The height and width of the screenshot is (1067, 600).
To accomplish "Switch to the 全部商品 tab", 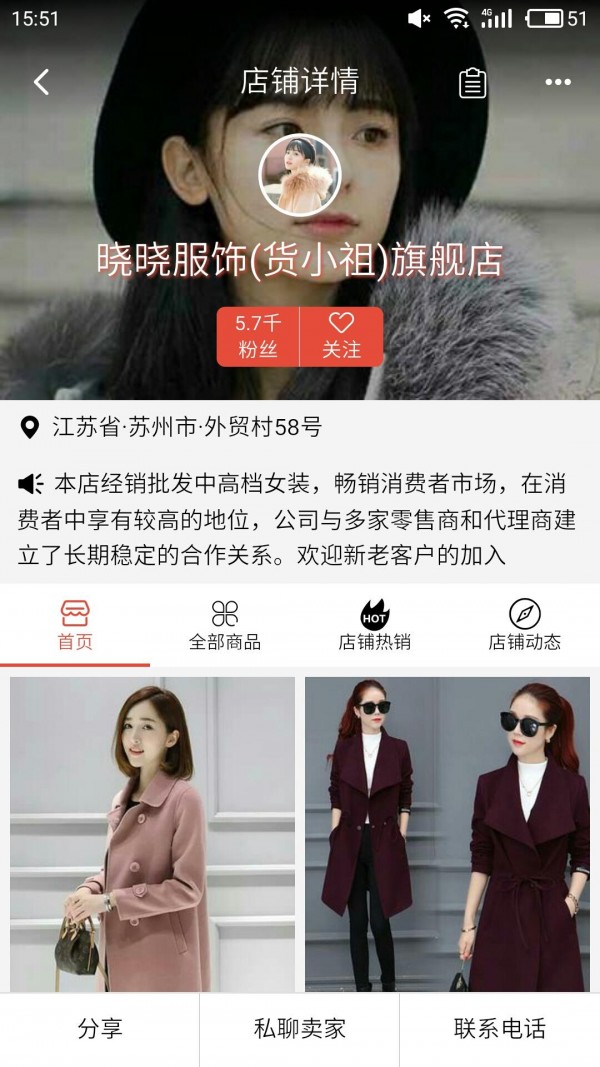I will coord(225,626).
